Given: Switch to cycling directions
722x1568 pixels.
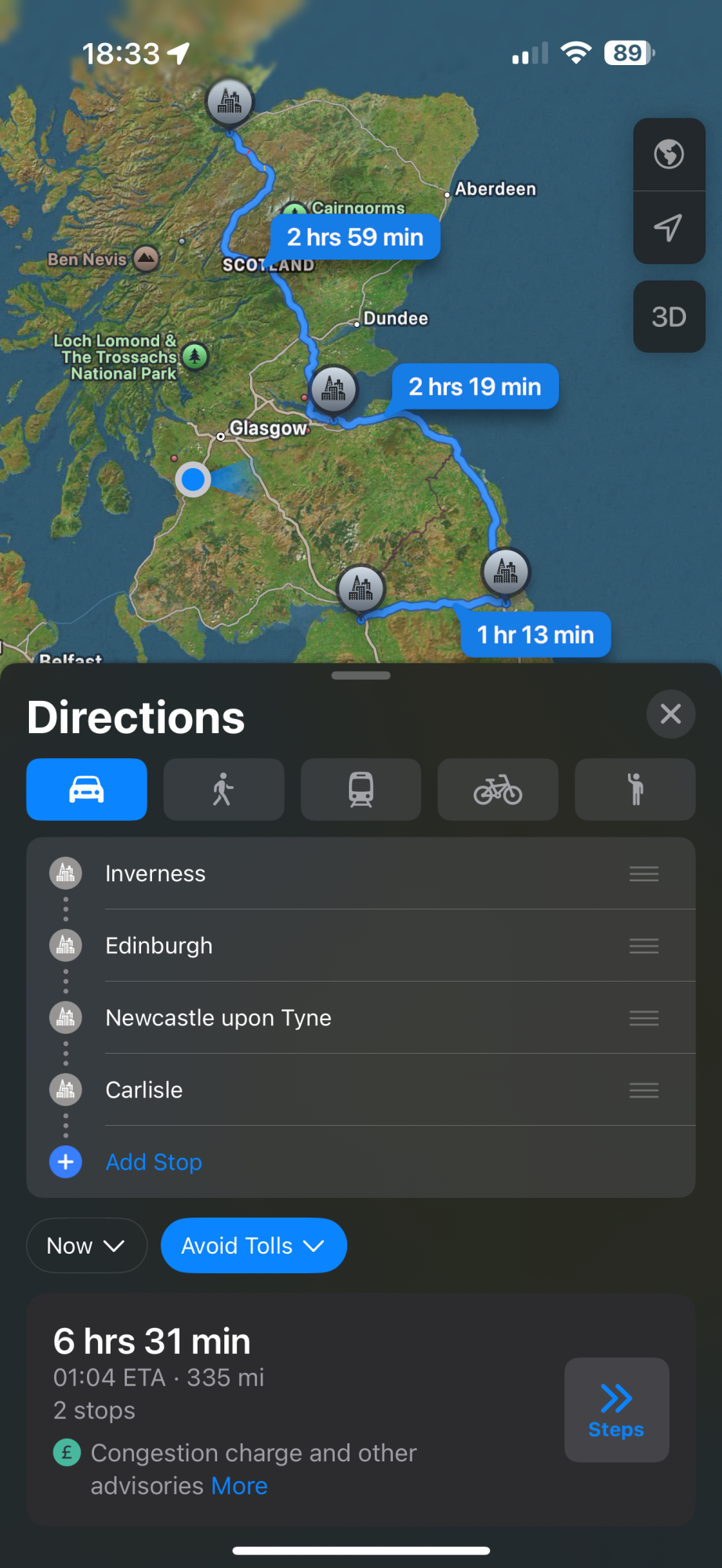Looking at the screenshot, I should (498, 789).
